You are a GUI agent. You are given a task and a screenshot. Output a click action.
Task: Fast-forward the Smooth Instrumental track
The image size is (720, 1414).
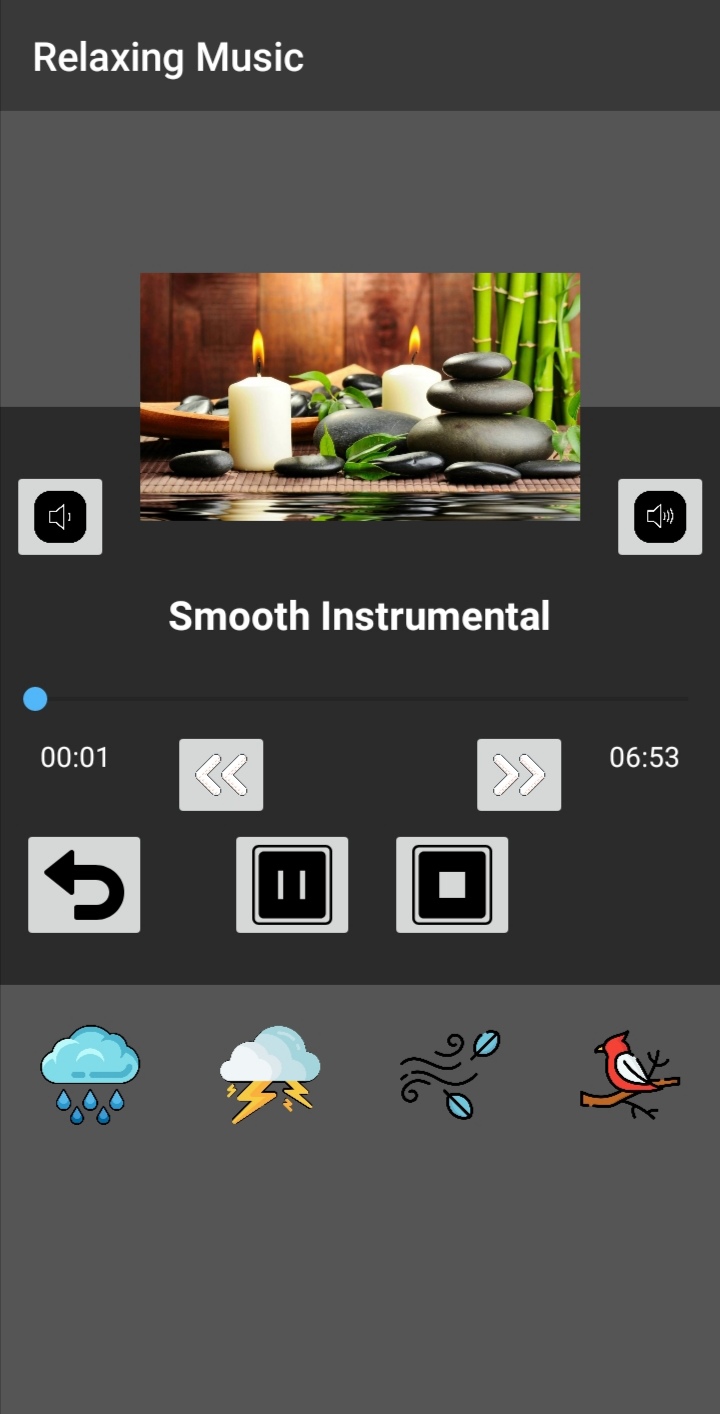point(519,775)
